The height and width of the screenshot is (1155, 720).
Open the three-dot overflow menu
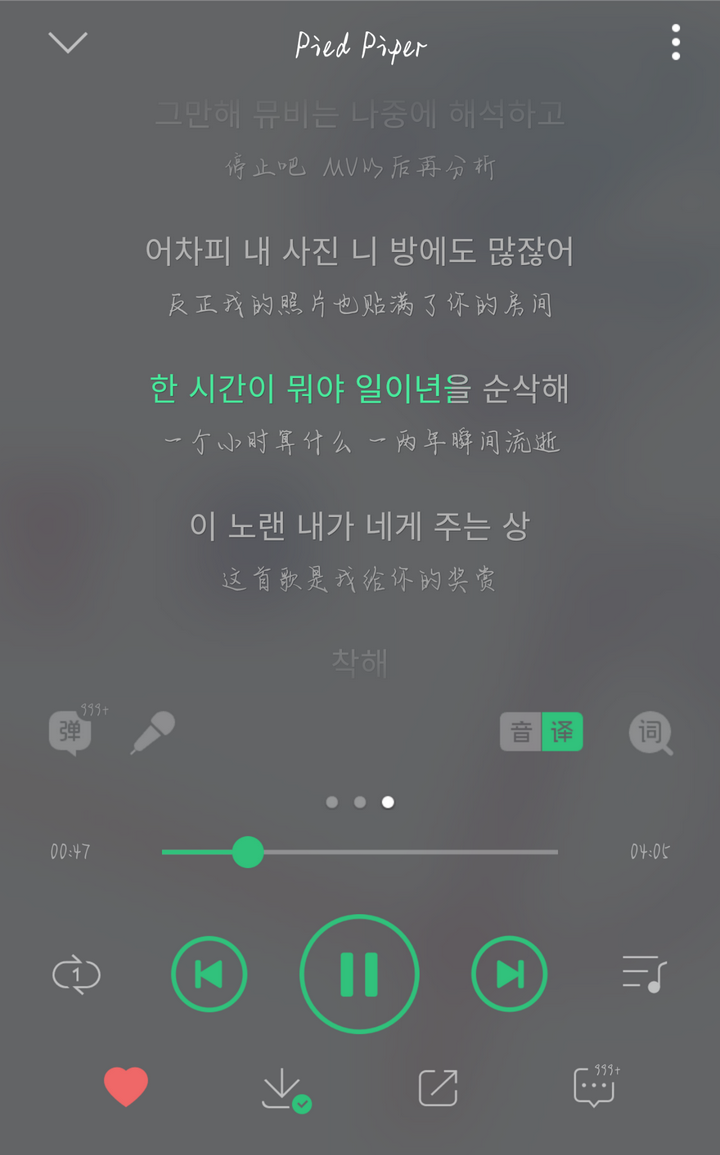pos(675,42)
